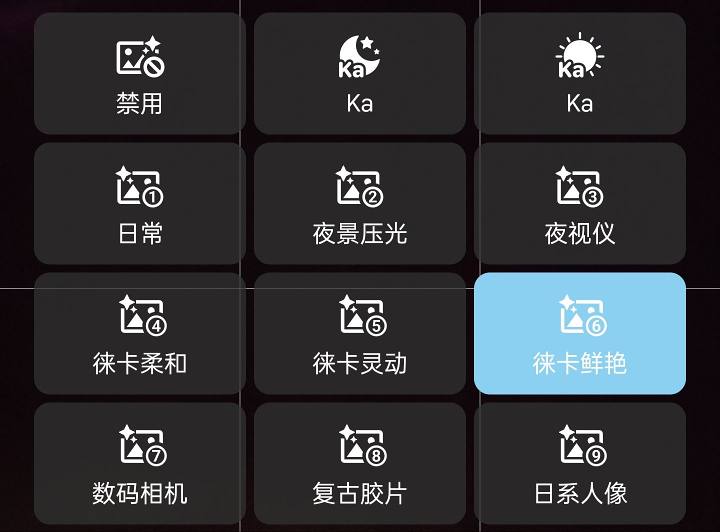Apply the 复古胶片 preset
This screenshot has height=532, width=720.
(359, 463)
